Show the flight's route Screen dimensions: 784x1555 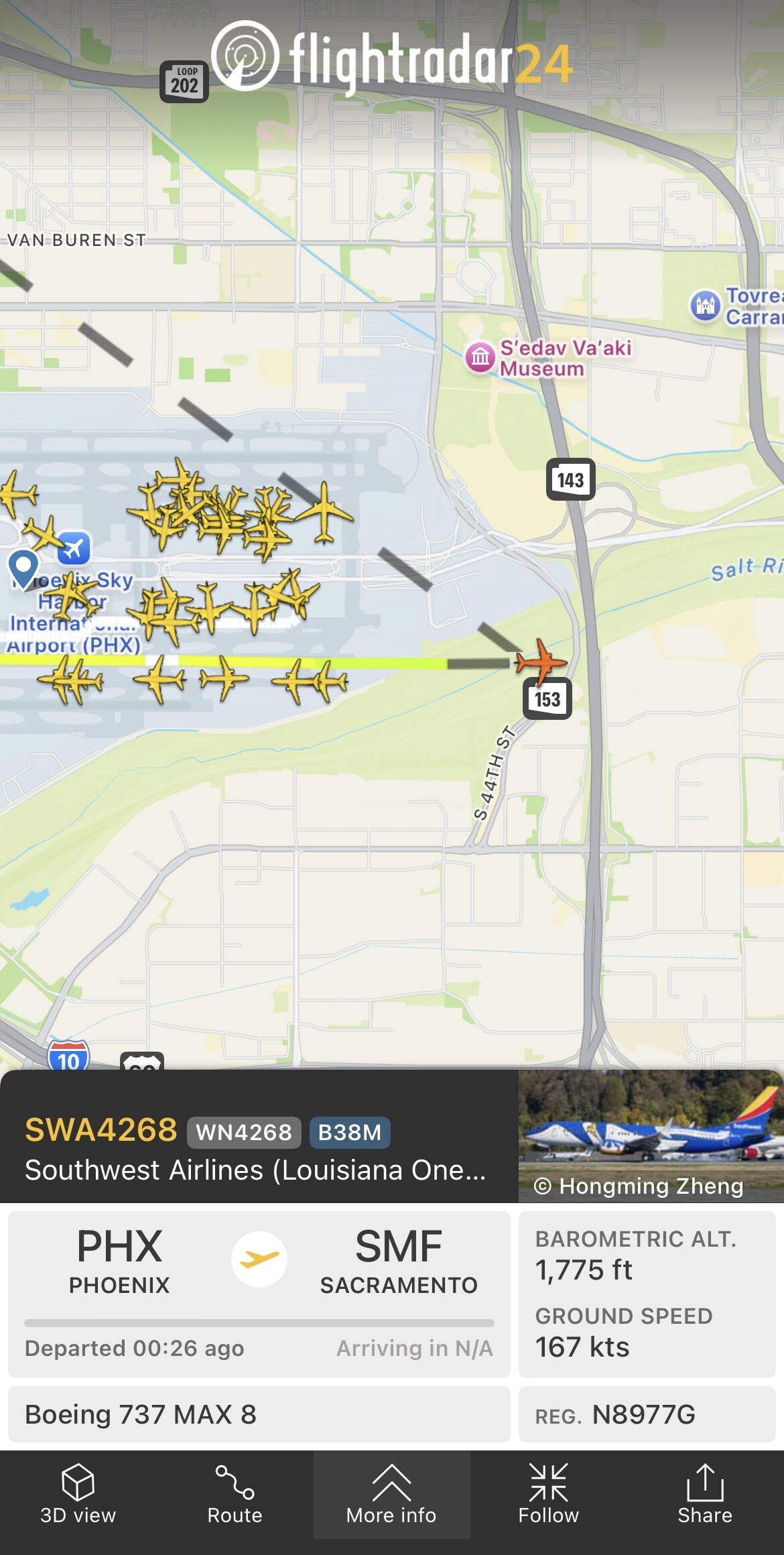pyautogui.click(x=235, y=1494)
